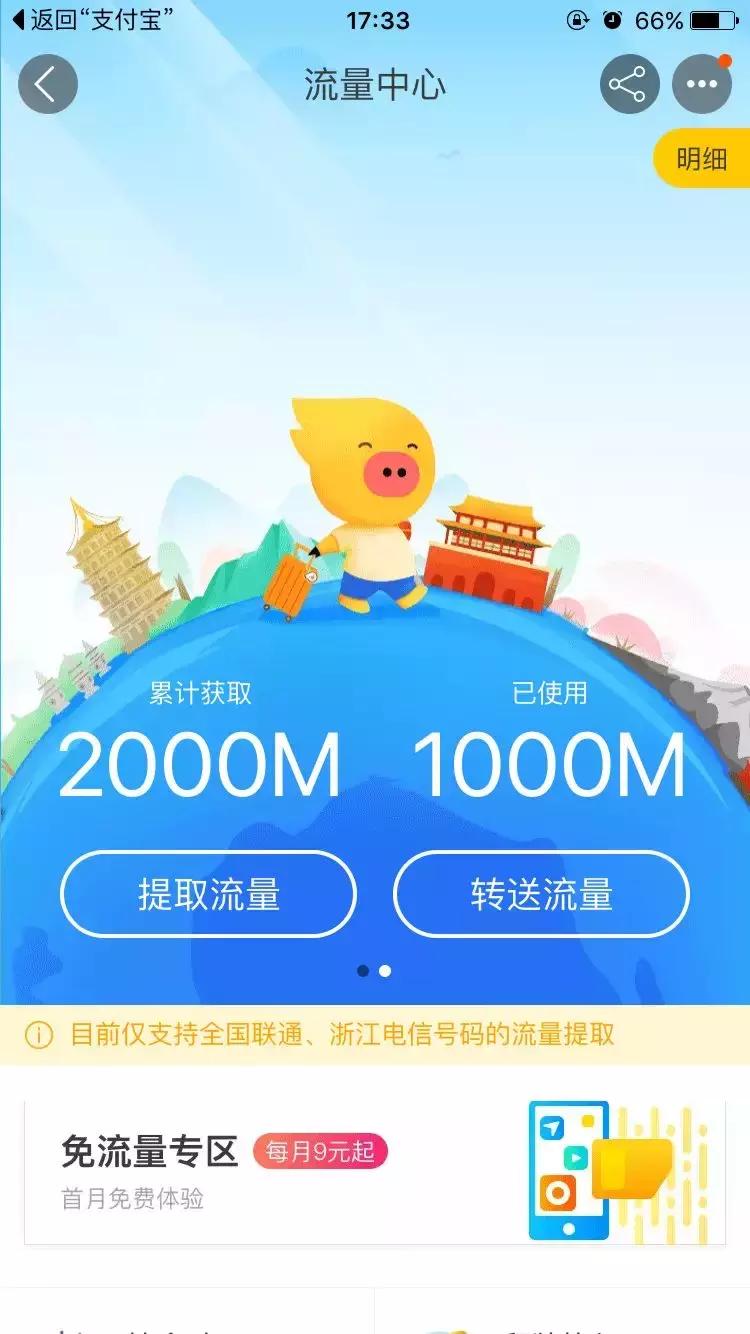This screenshot has height=1334, width=750.
Task: Tap the back arrow to leave 流量中心
Action: [47, 84]
